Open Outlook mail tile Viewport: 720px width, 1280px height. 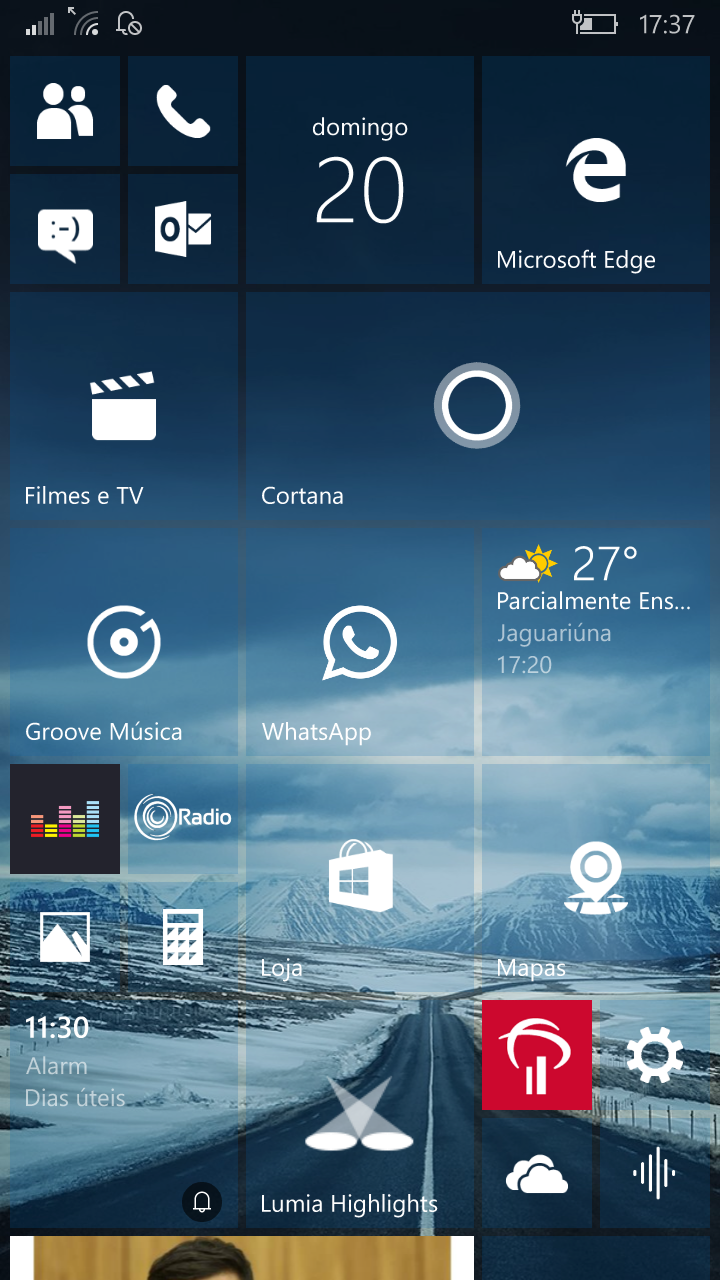tap(183, 229)
